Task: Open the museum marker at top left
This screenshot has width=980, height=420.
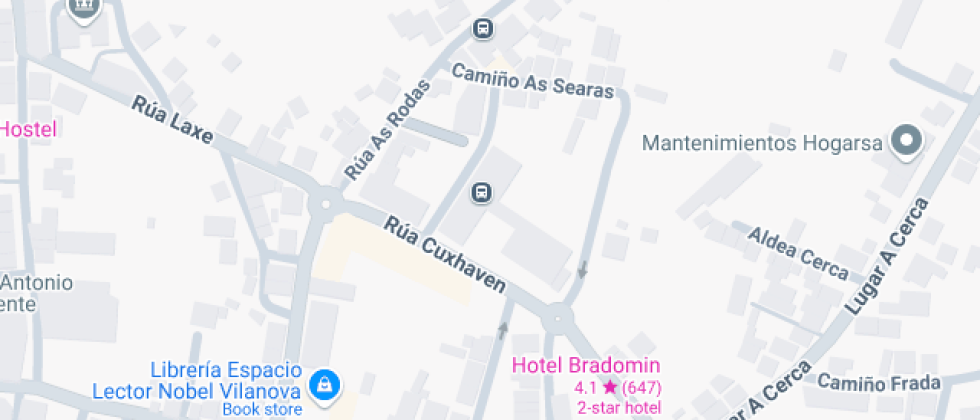Action: pyautogui.click(x=83, y=8)
